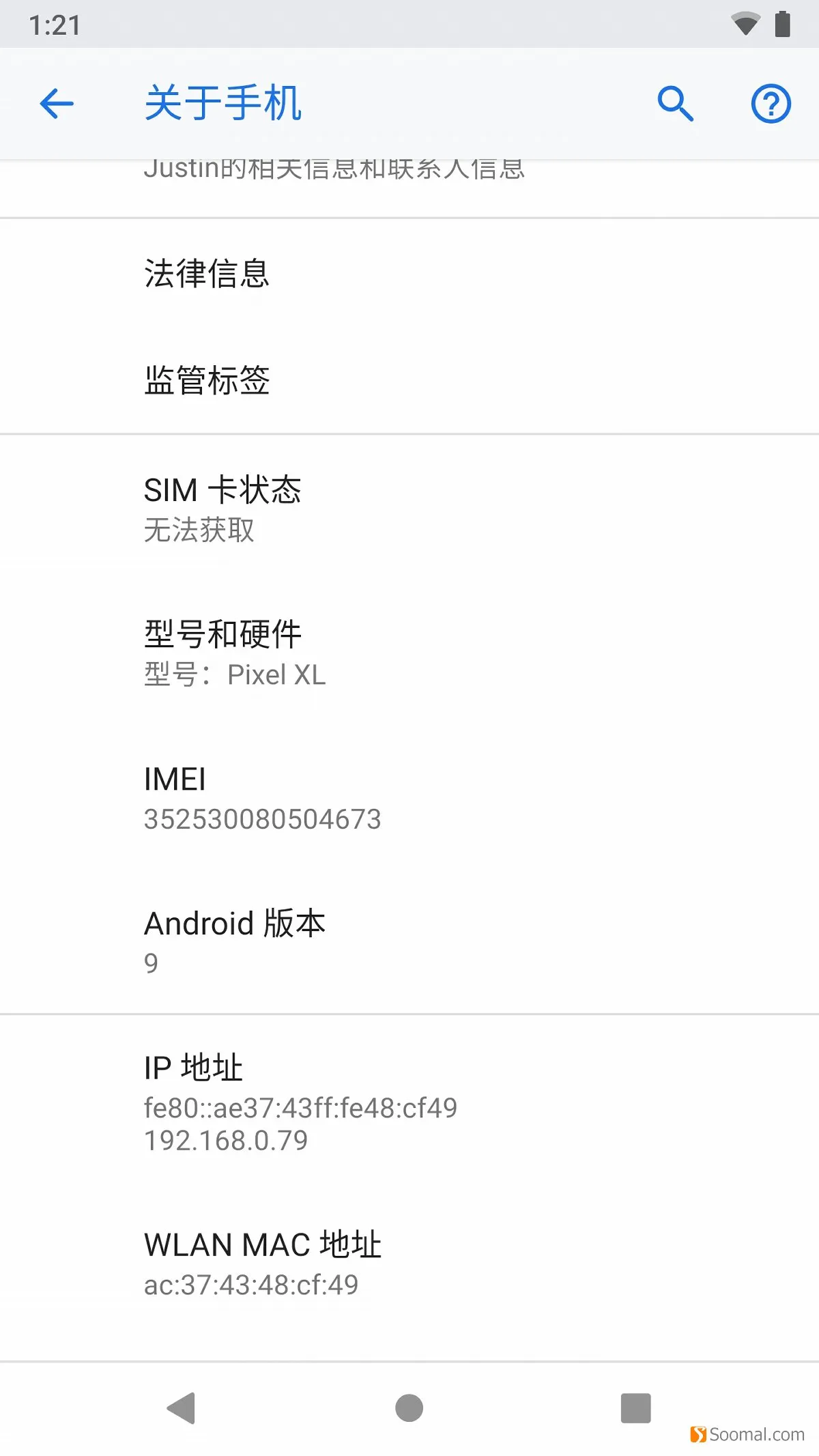Open recent apps with square button
This screenshot has height=1456, width=819.
point(635,1408)
